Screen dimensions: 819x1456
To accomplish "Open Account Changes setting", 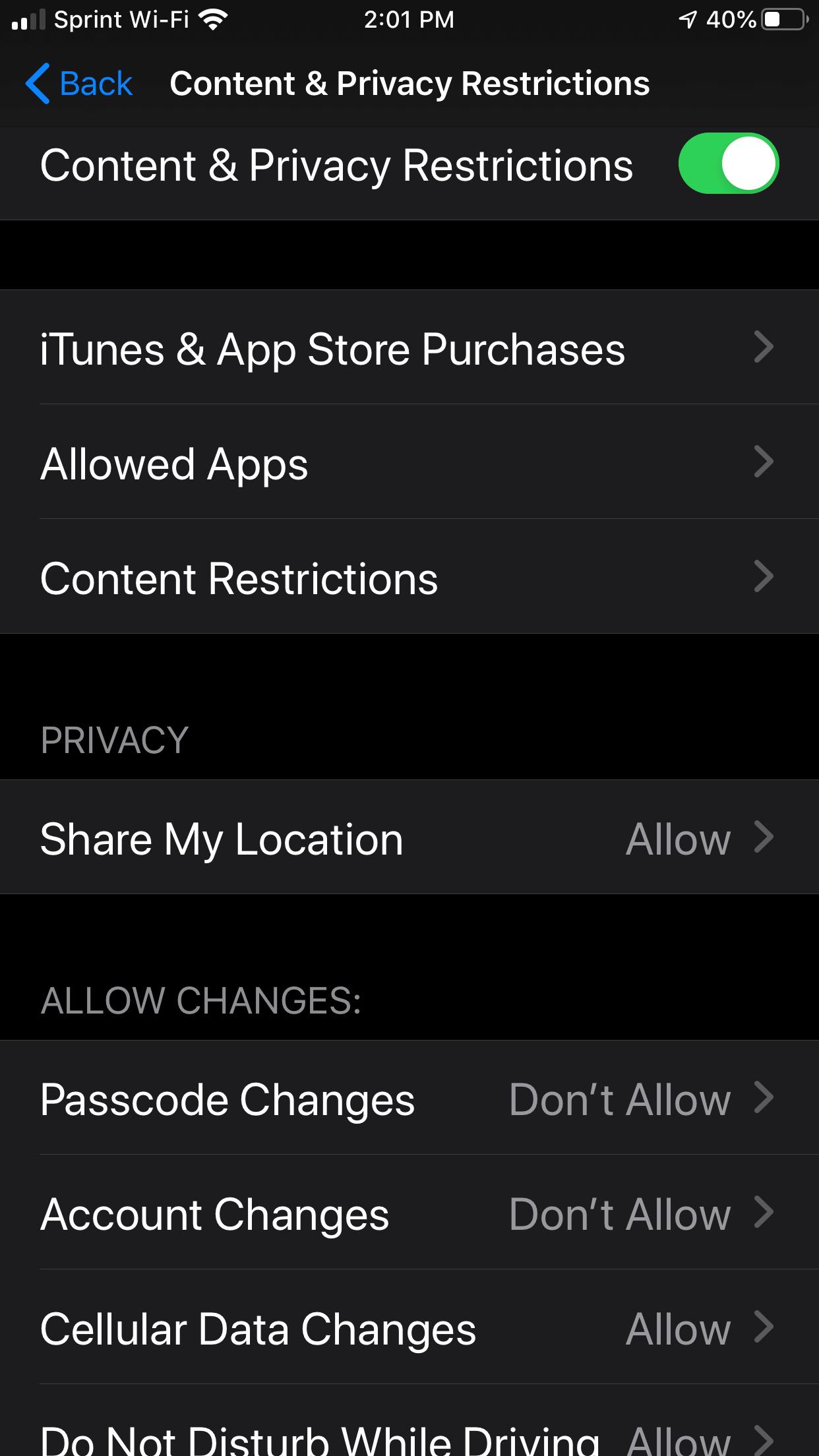I will click(409, 1213).
